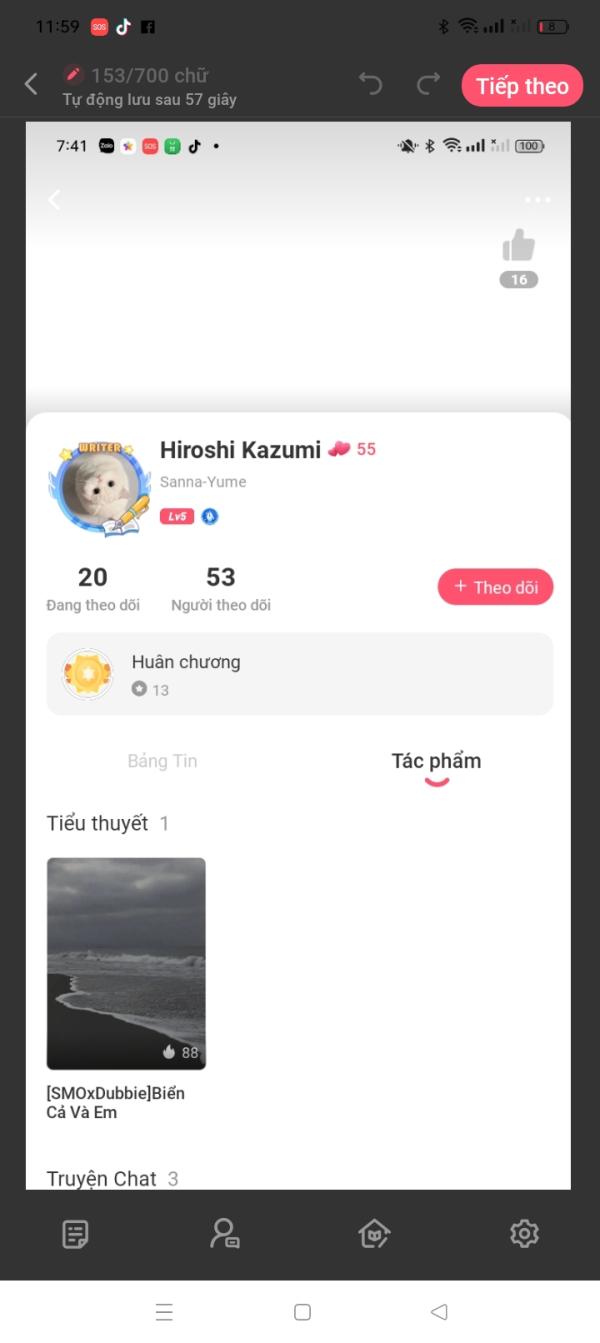Open the character chat icon in bottom toolbar
Screen dimensions: 600x1343
pyautogui.click(x=224, y=1234)
